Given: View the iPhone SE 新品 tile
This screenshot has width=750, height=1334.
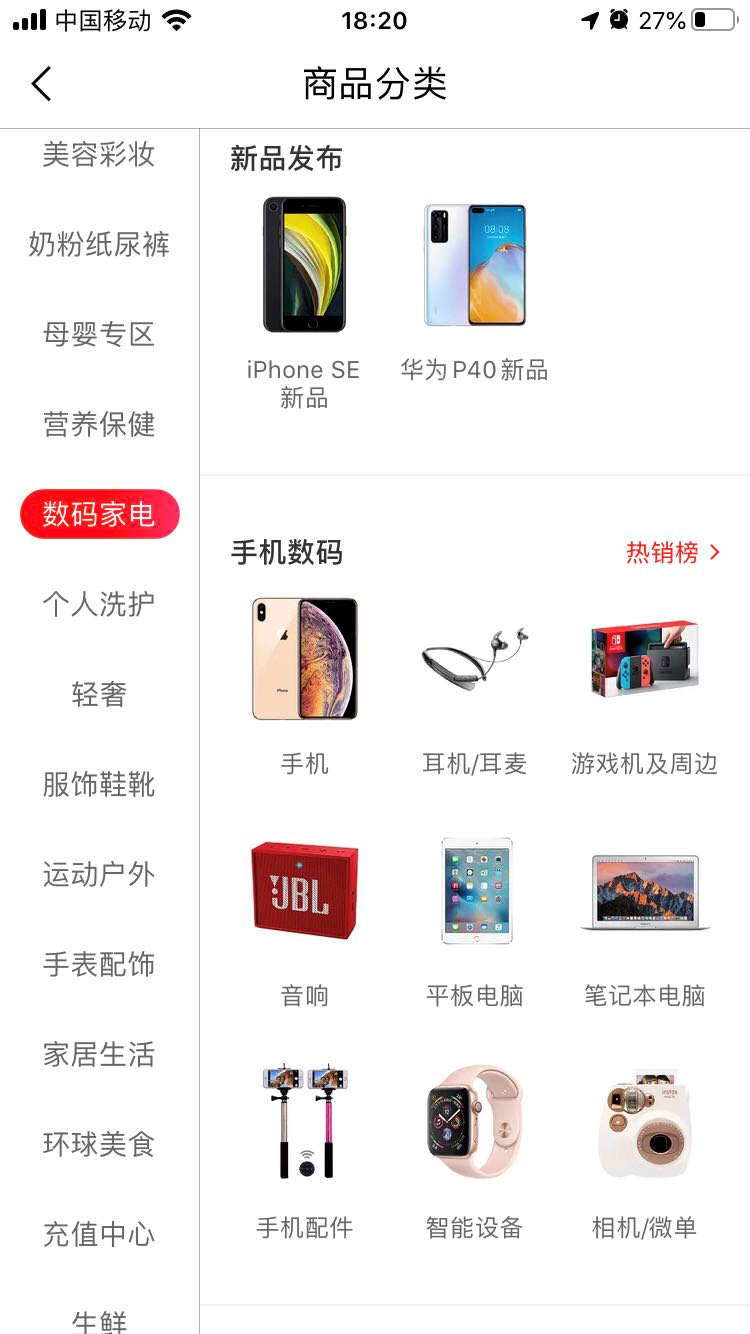Looking at the screenshot, I should (x=304, y=300).
